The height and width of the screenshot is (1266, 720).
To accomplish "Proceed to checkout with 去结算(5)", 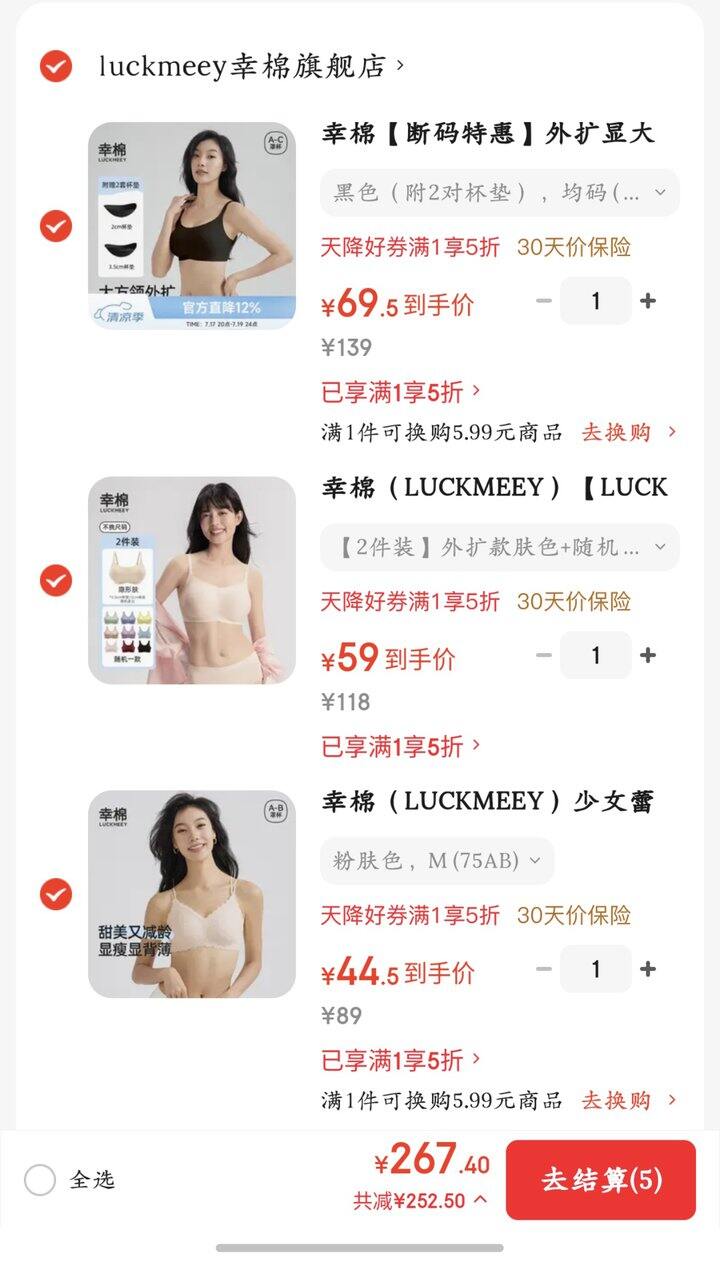I will [601, 1180].
